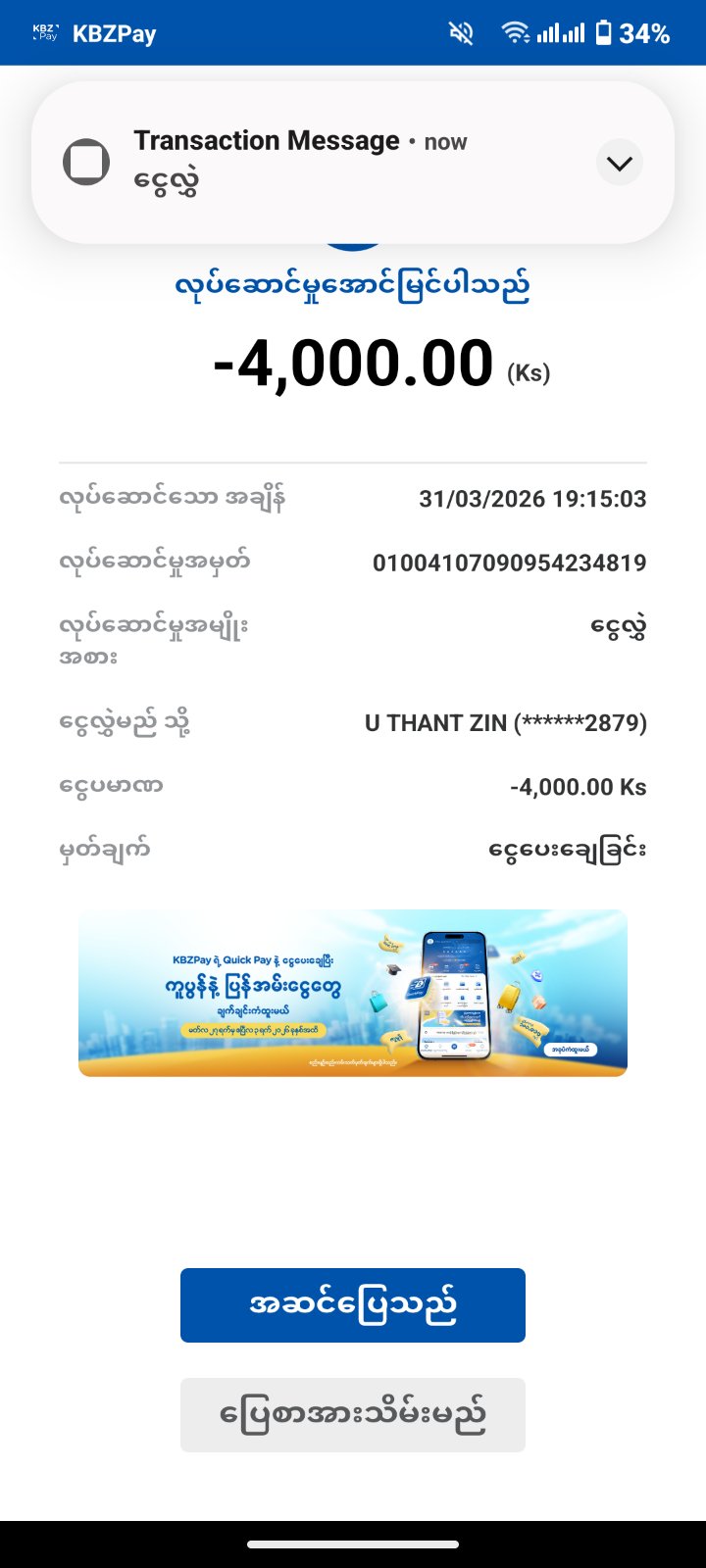The image size is (706, 1568).
Task: Tap the grey ပြေစာအားသိမ်းမည် button to save the receipt
Action: click(353, 1415)
